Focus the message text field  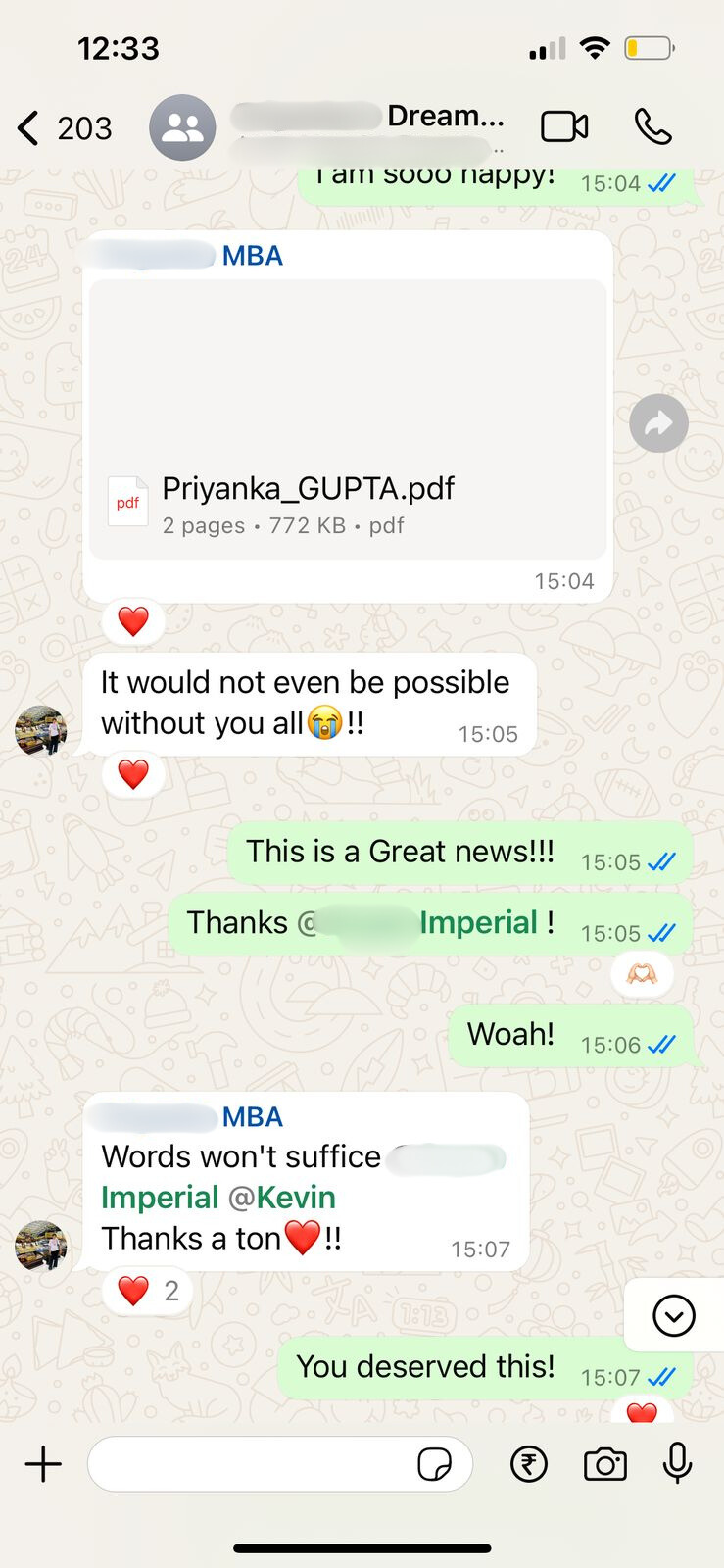tap(250, 1465)
